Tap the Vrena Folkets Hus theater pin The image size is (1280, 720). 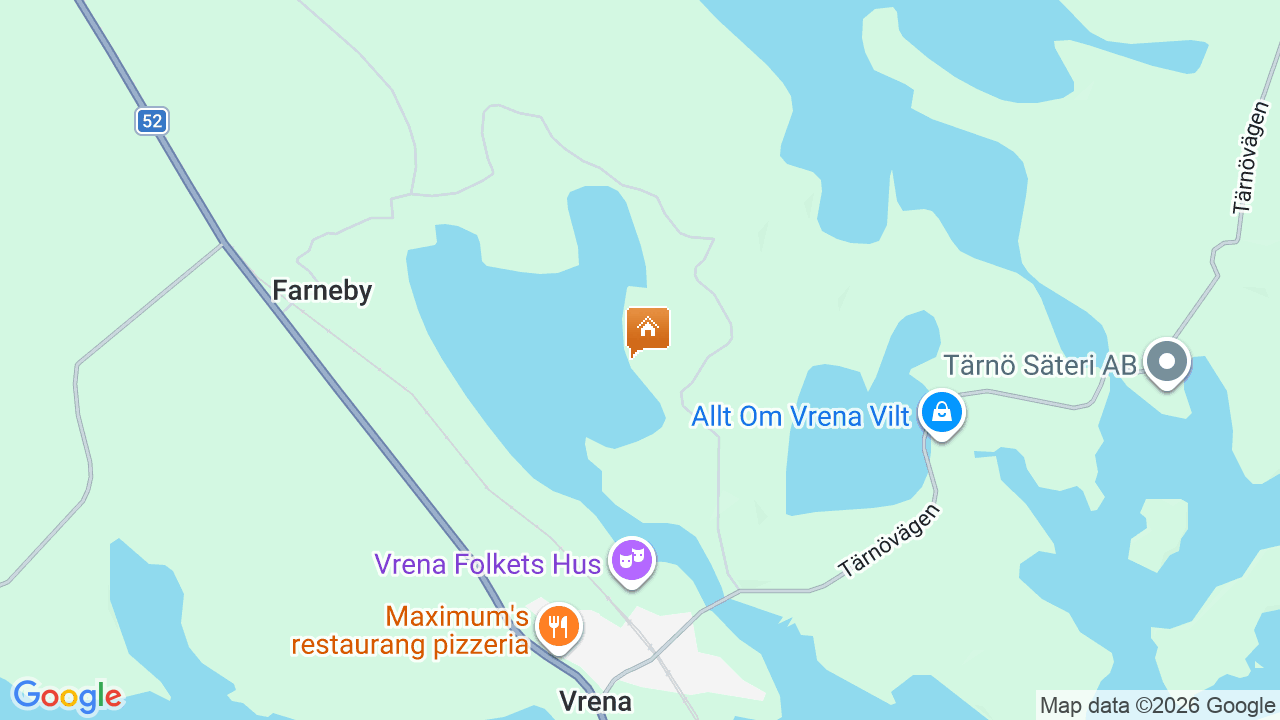pyautogui.click(x=632, y=560)
